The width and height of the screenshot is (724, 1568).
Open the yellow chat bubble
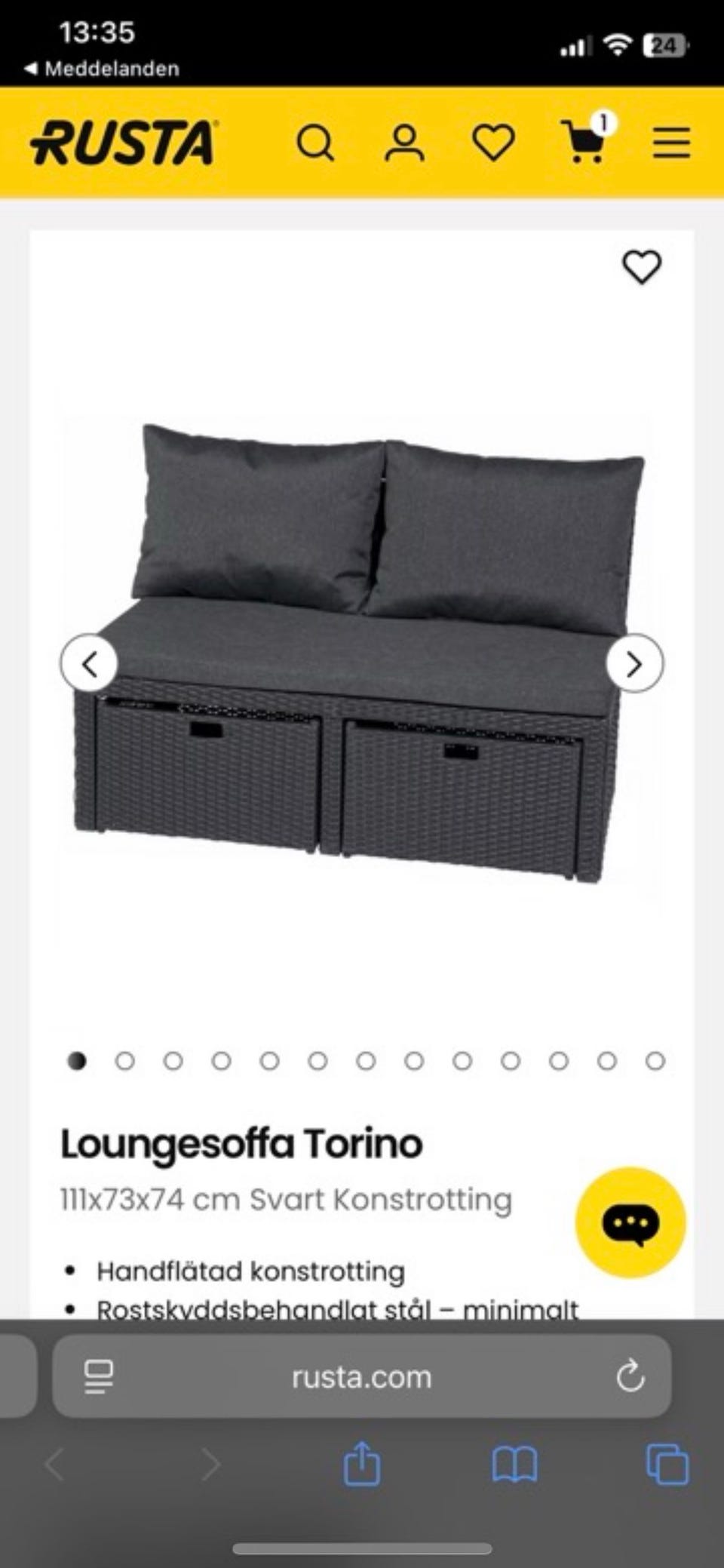pyautogui.click(x=630, y=1222)
